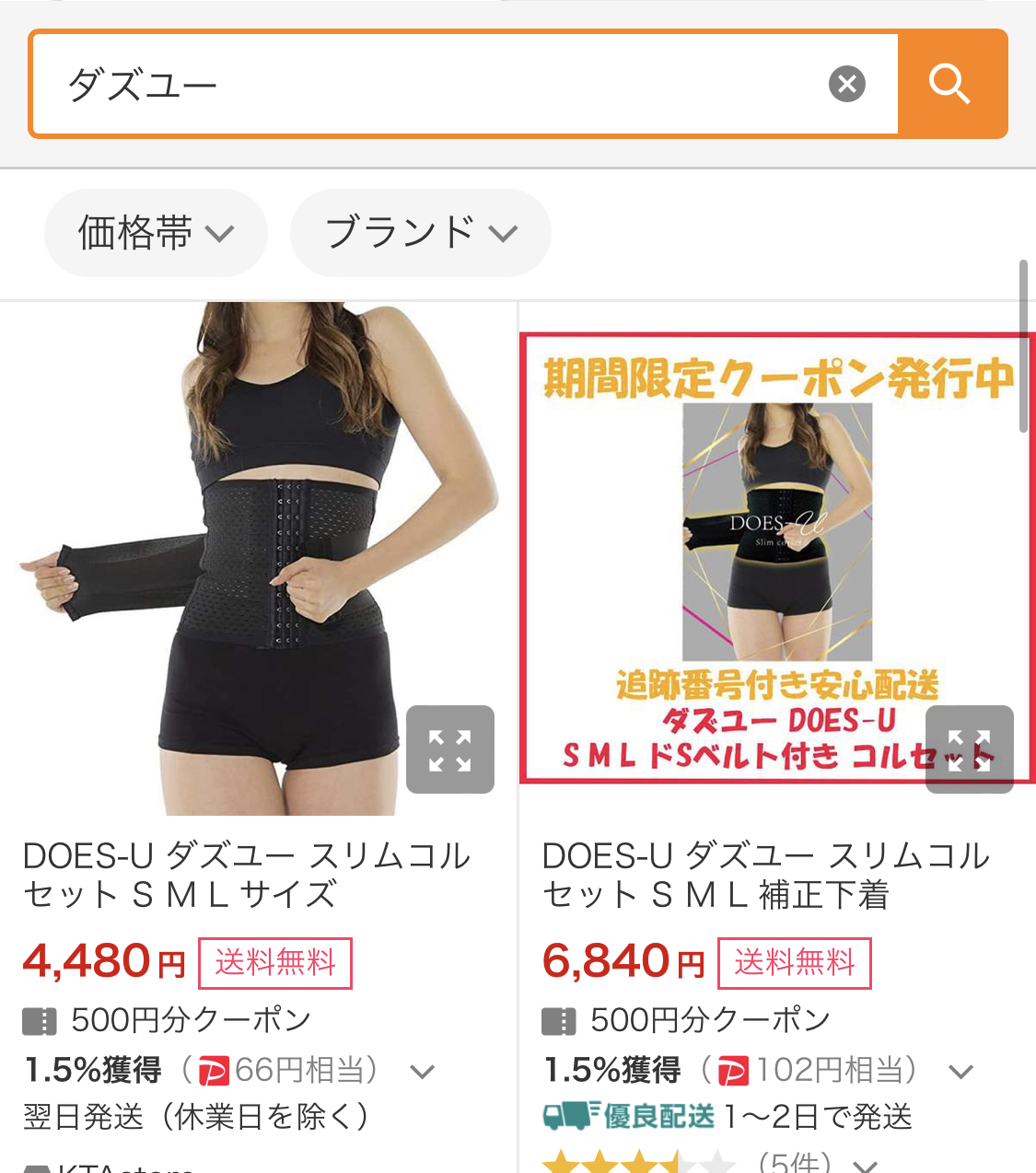Image resolution: width=1036 pixels, height=1173 pixels.
Task: Open the 4,480円 DOES-U product
Action: pyautogui.click(x=247, y=875)
